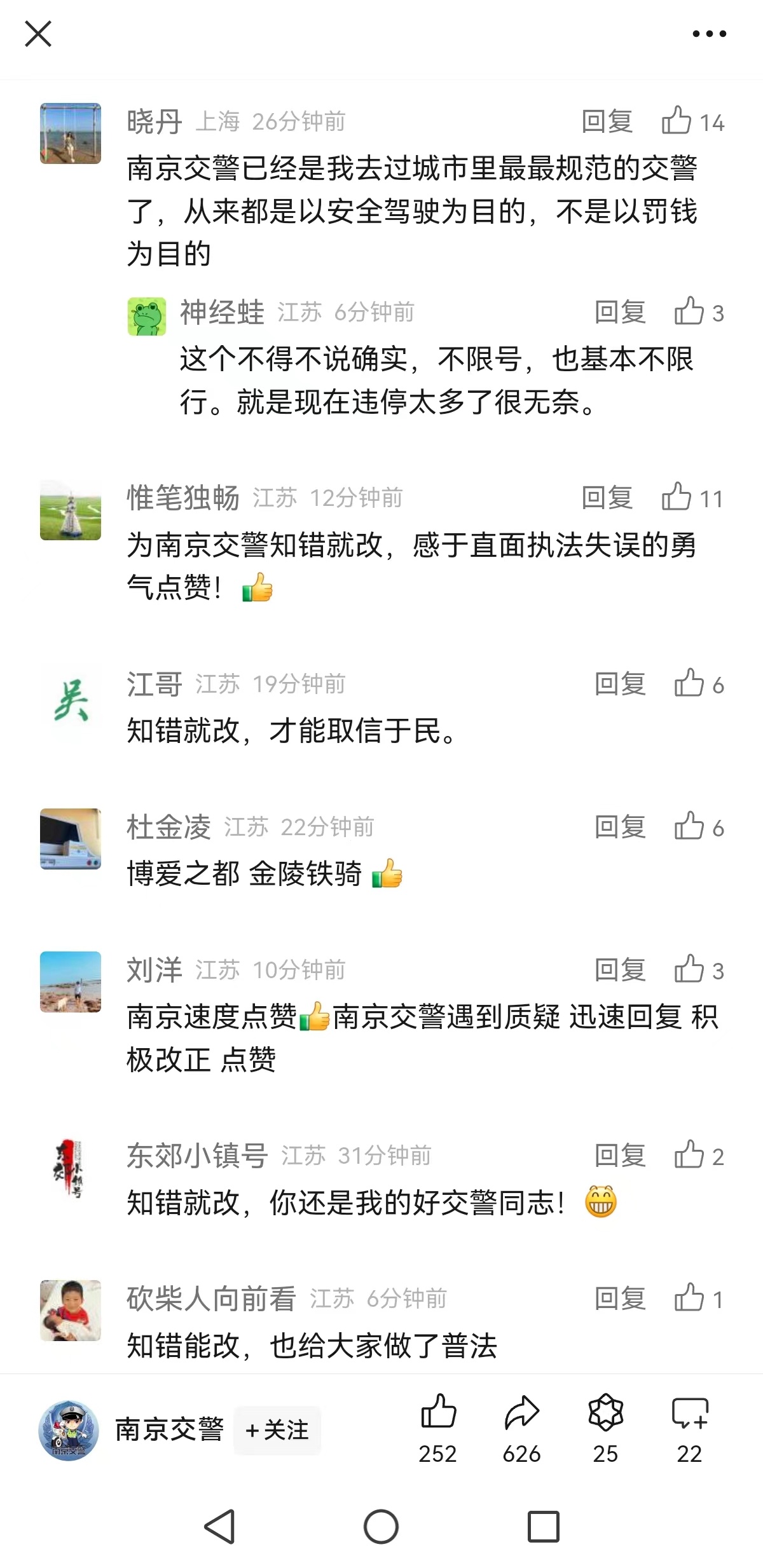This screenshot has width=763, height=1568.
Task: Tap the flower-shaped icon showing 25
Action: coord(605,1412)
